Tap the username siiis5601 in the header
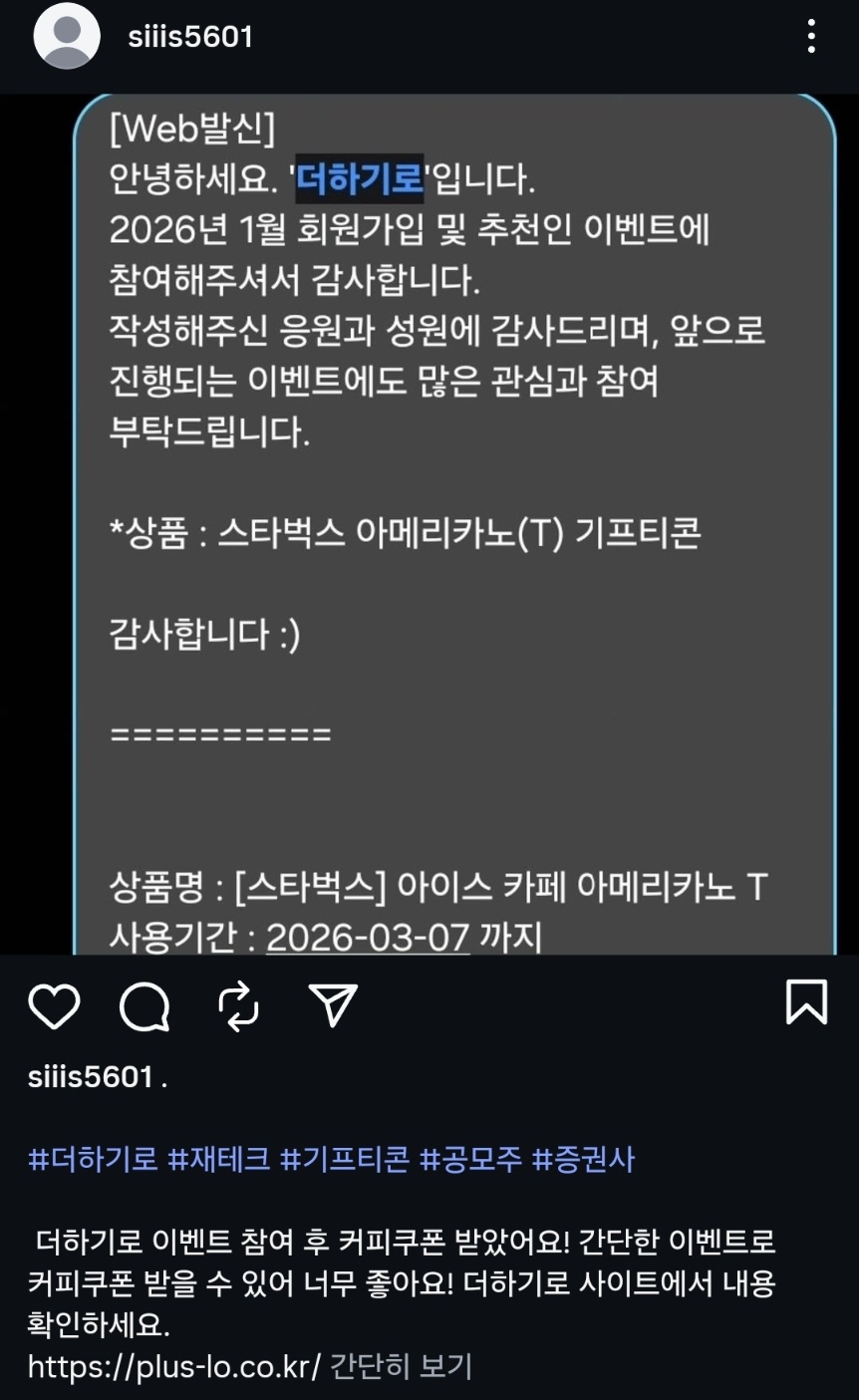 (192, 36)
